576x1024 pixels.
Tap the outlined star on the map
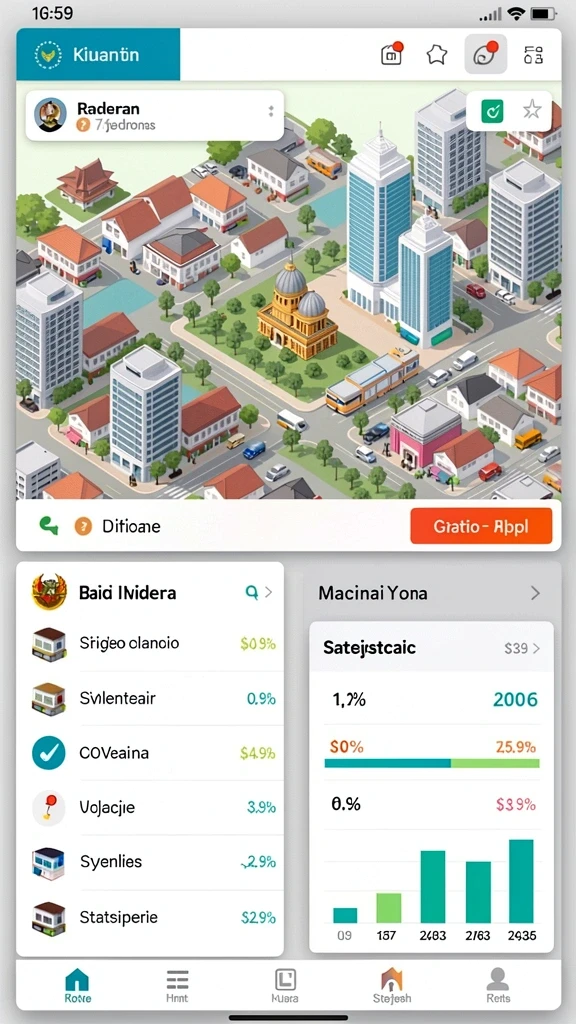pyautogui.click(x=532, y=110)
